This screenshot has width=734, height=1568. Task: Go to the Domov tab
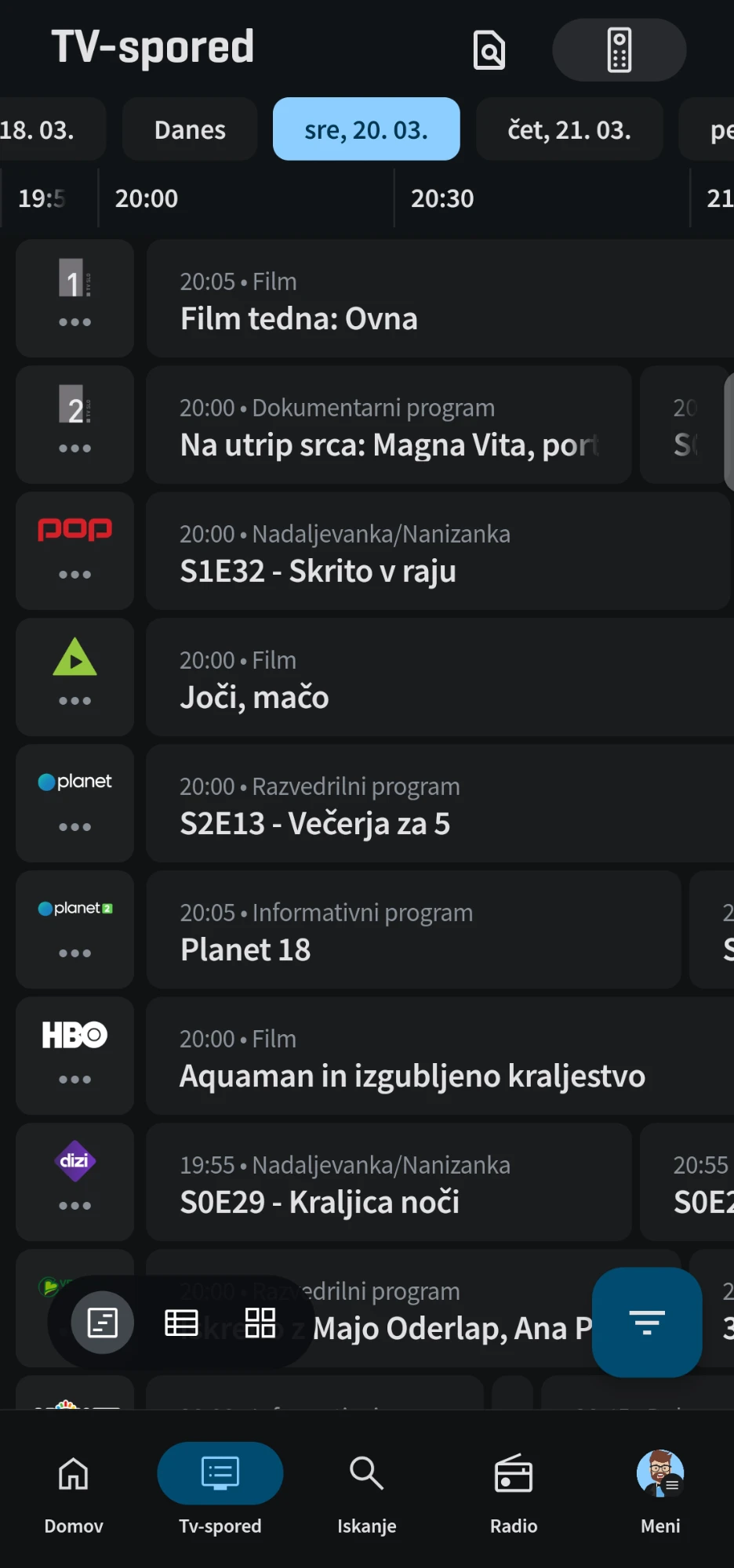pyautogui.click(x=74, y=1491)
